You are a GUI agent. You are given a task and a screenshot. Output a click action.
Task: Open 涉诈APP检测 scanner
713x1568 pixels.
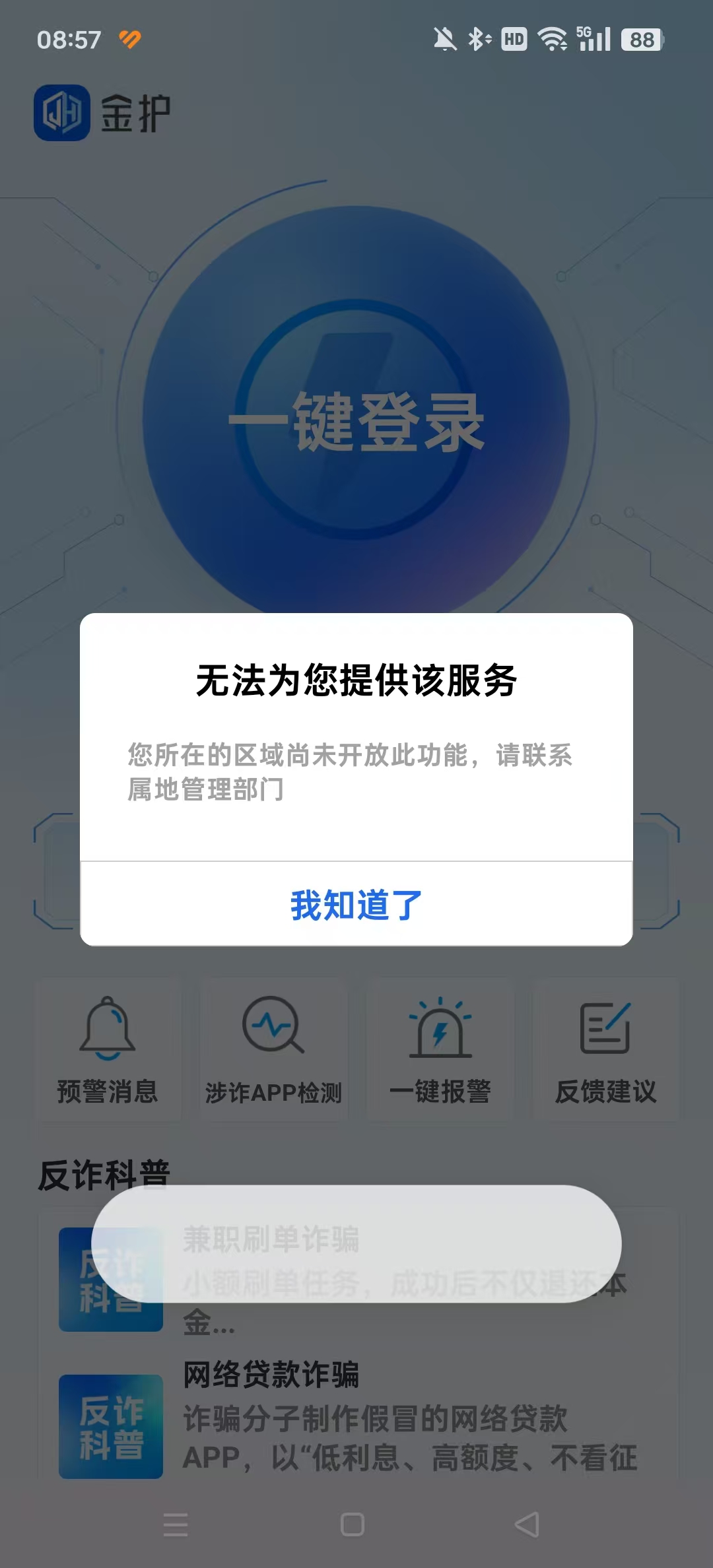(x=273, y=1050)
